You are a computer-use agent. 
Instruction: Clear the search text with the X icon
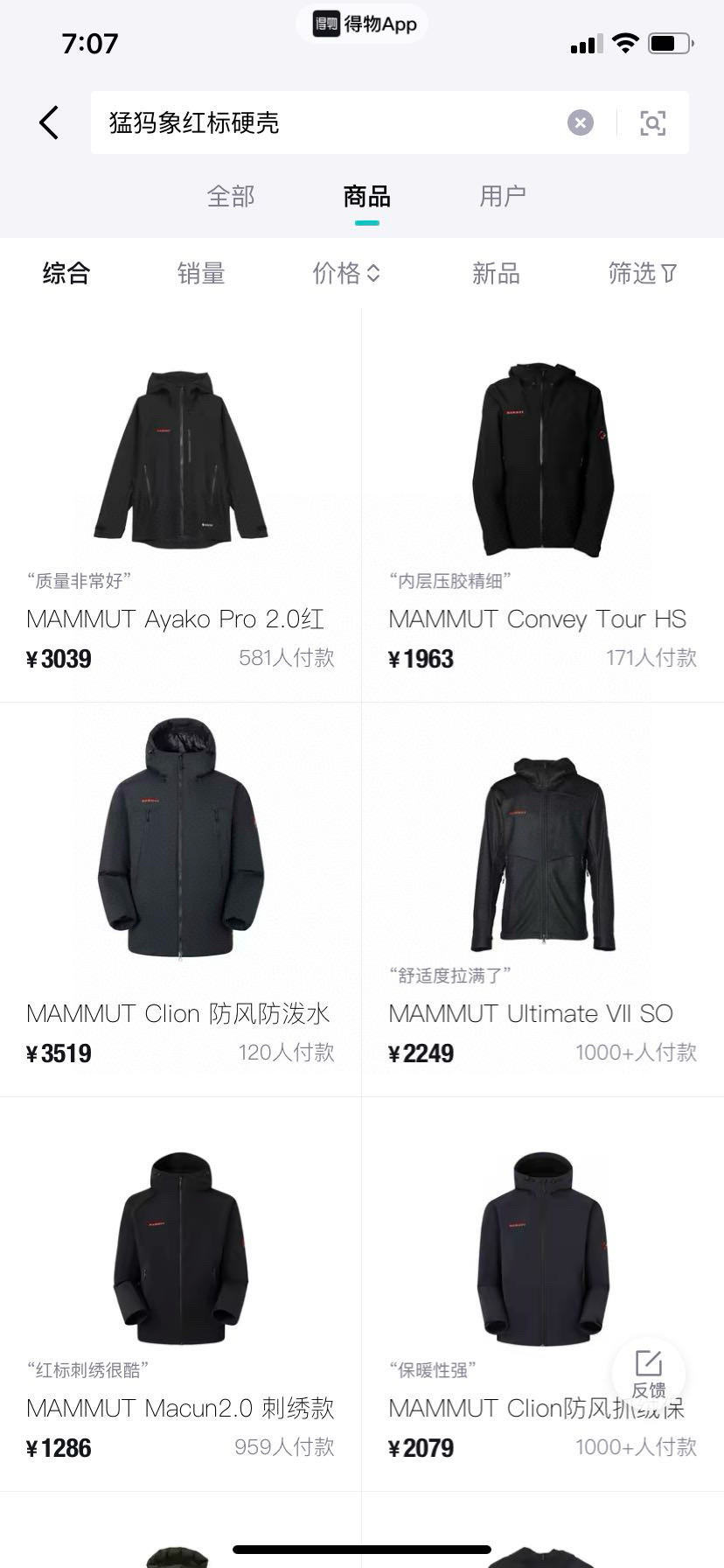[x=580, y=122]
